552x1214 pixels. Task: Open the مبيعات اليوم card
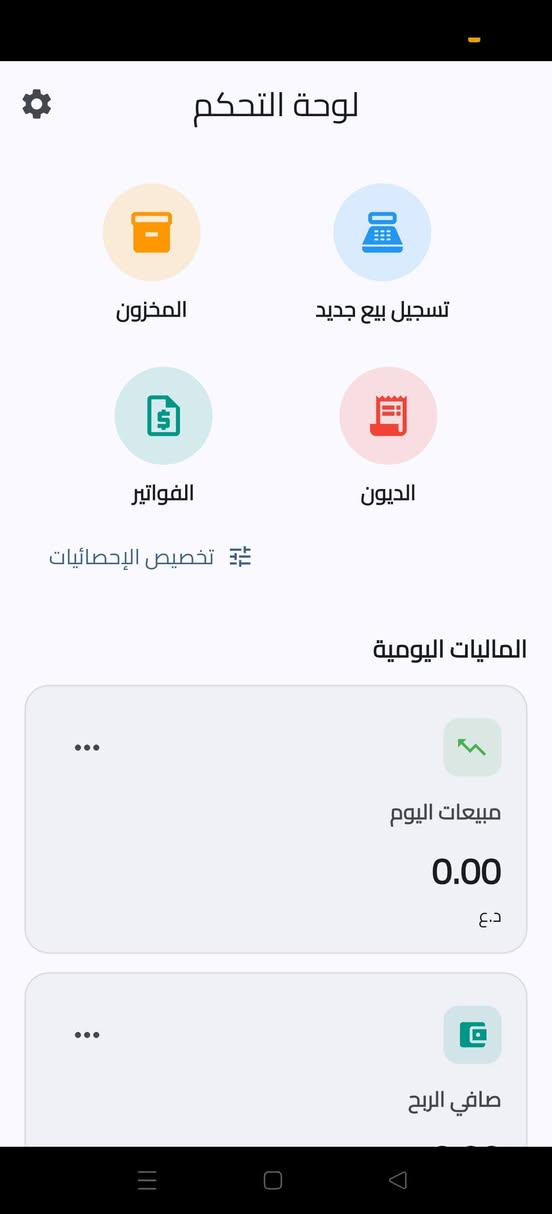[x=276, y=819]
